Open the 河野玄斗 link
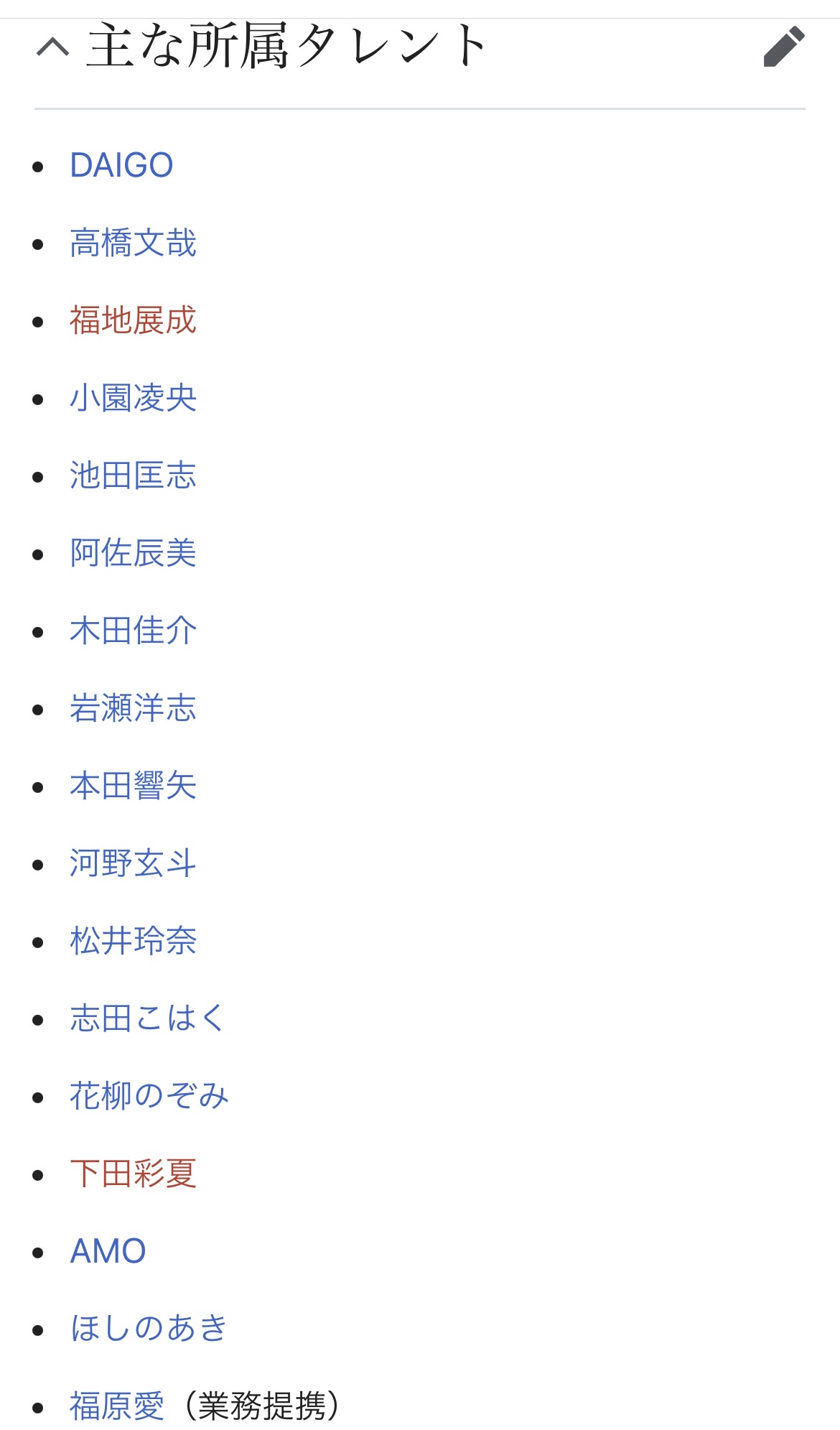The height and width of the screenshot is (1430, 840). tap(133, 863)
